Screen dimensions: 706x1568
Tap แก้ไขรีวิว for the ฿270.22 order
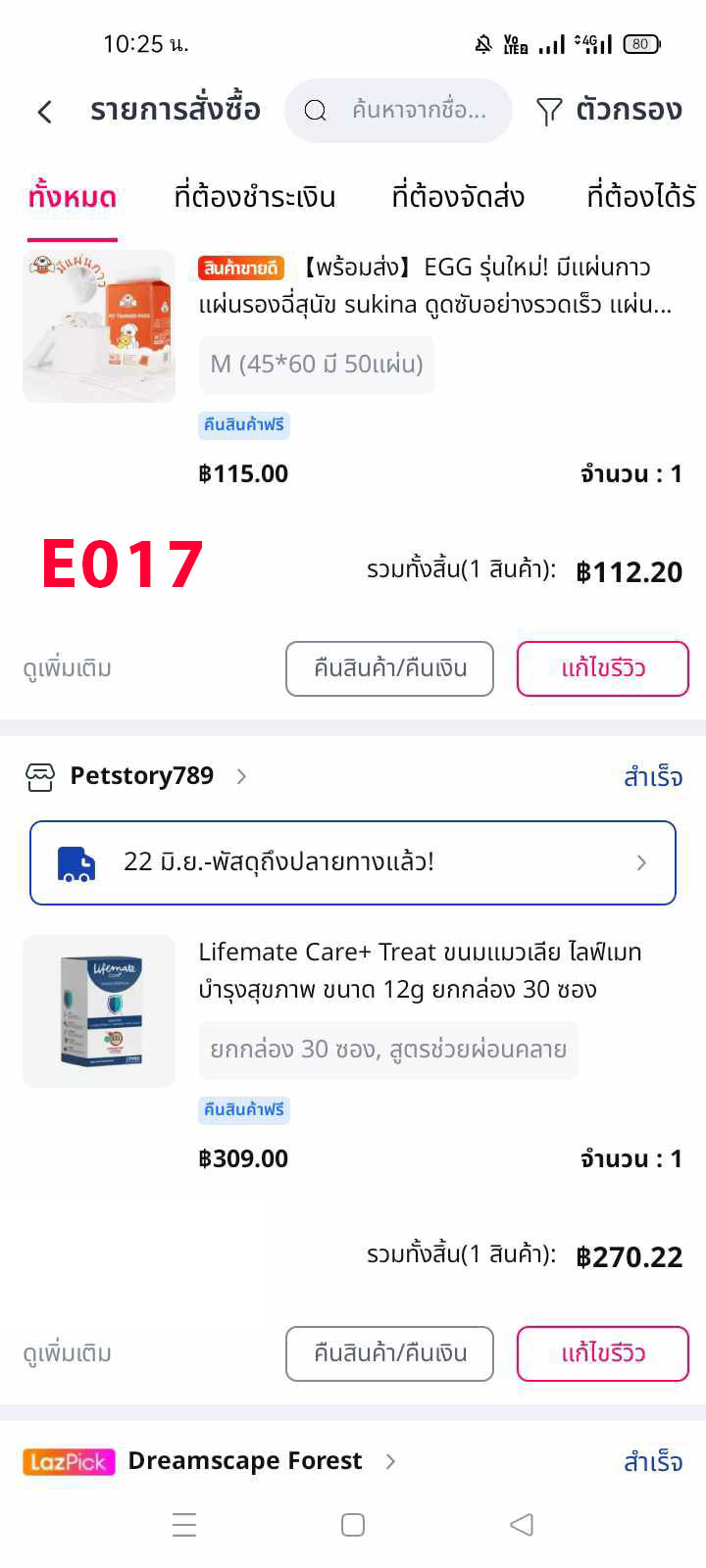click(603, 1353)
